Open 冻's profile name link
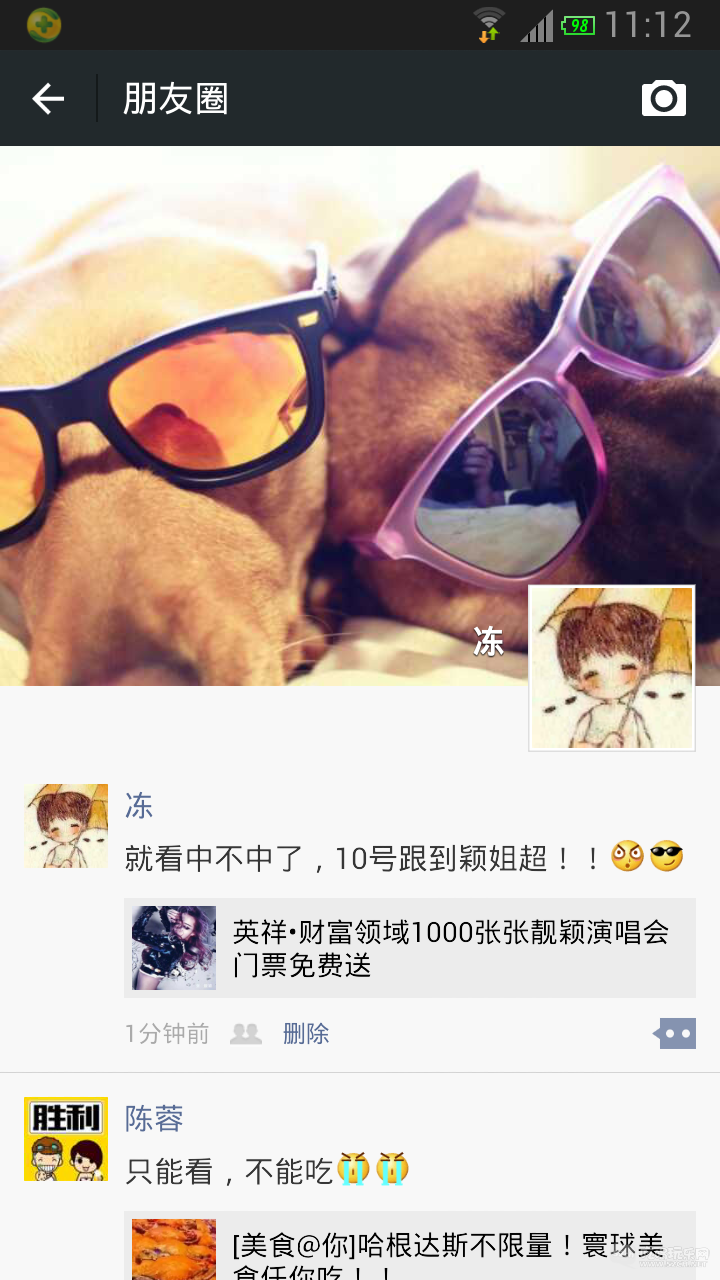The height and width of the screenshot is (1280, 720). (139, 806)
